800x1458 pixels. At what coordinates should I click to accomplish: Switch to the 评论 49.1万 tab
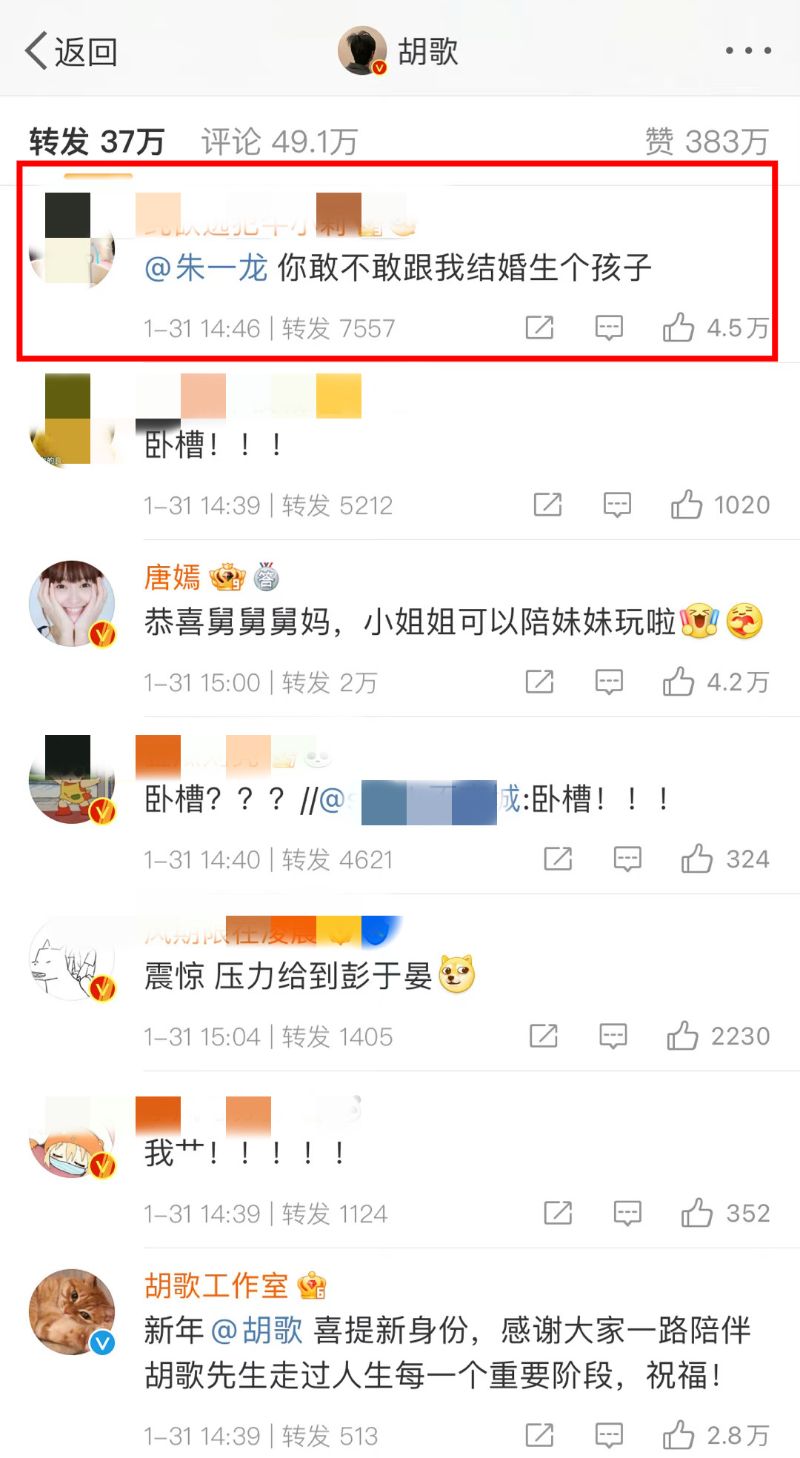[279, 142]
